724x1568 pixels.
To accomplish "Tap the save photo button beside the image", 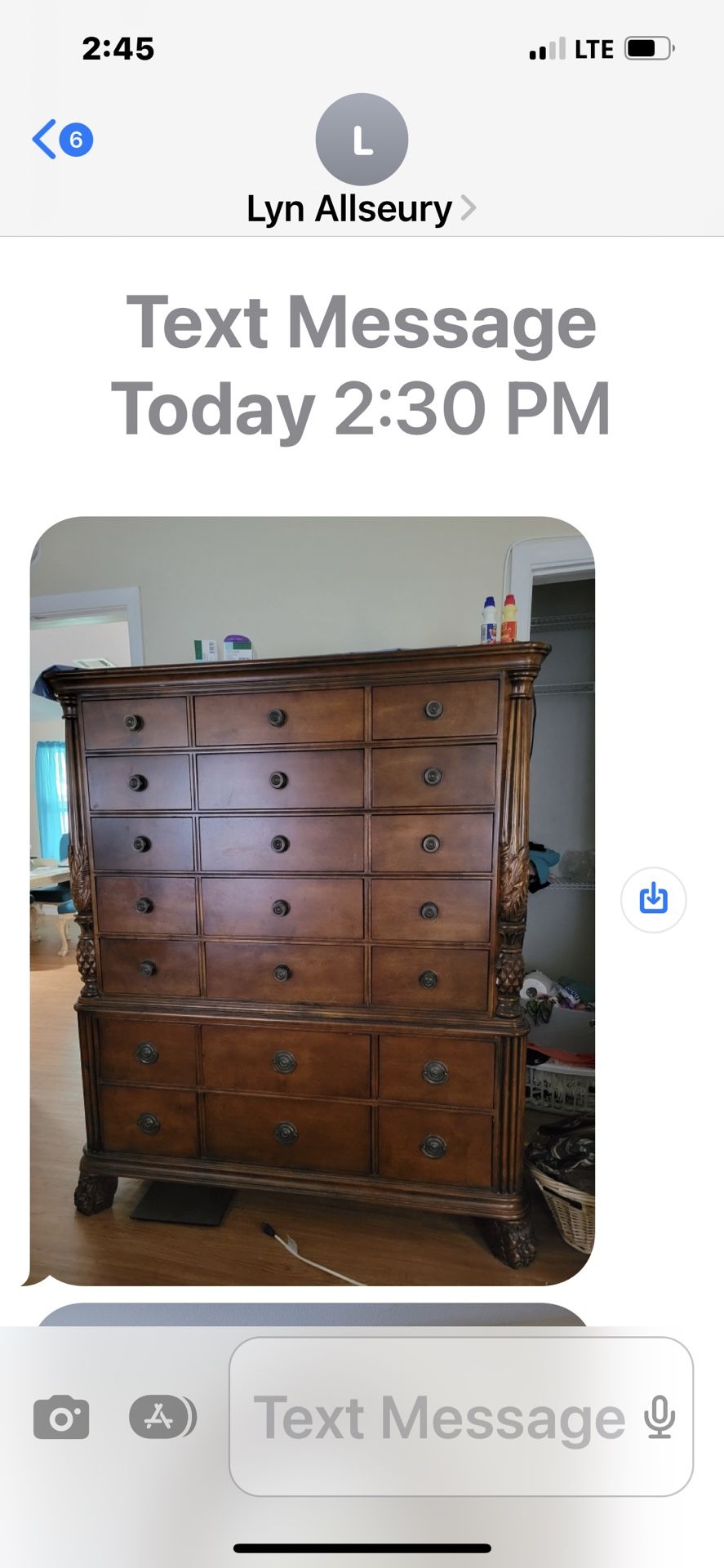I will click(652, 898).
